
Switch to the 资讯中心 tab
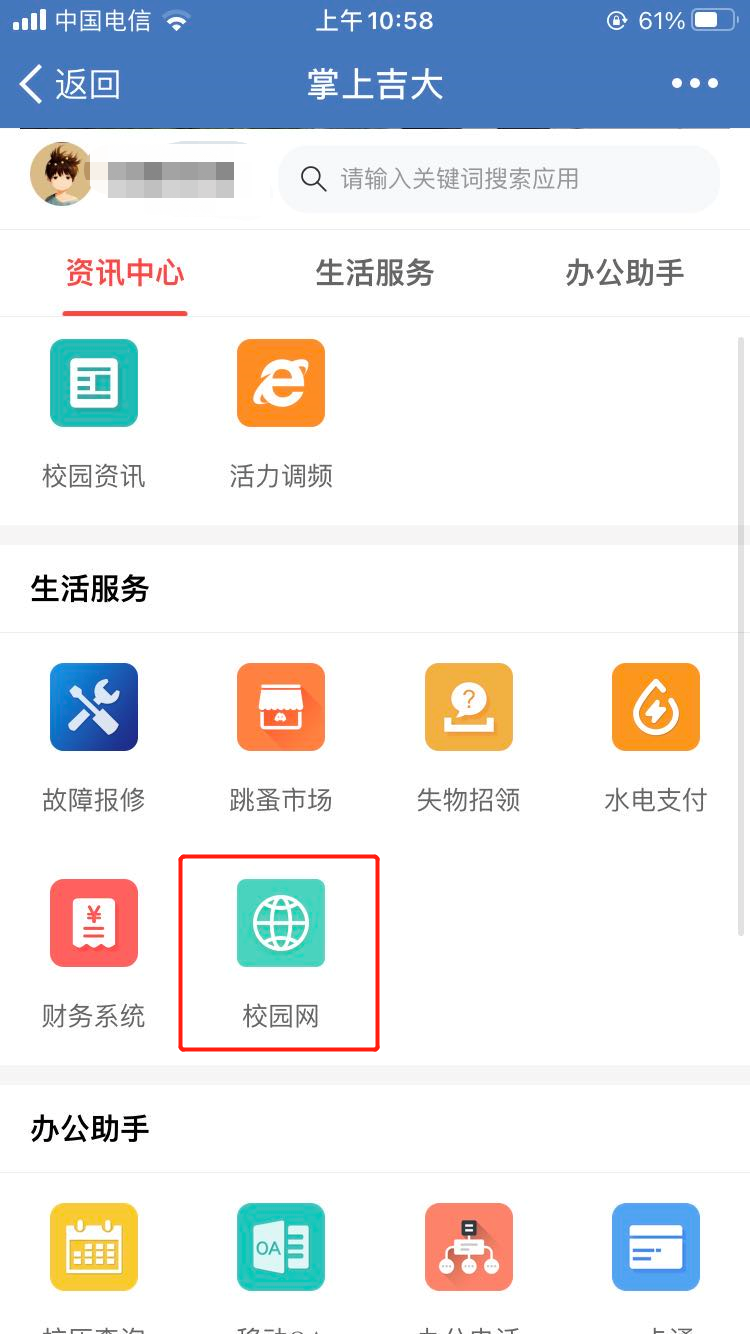[125, 273]
